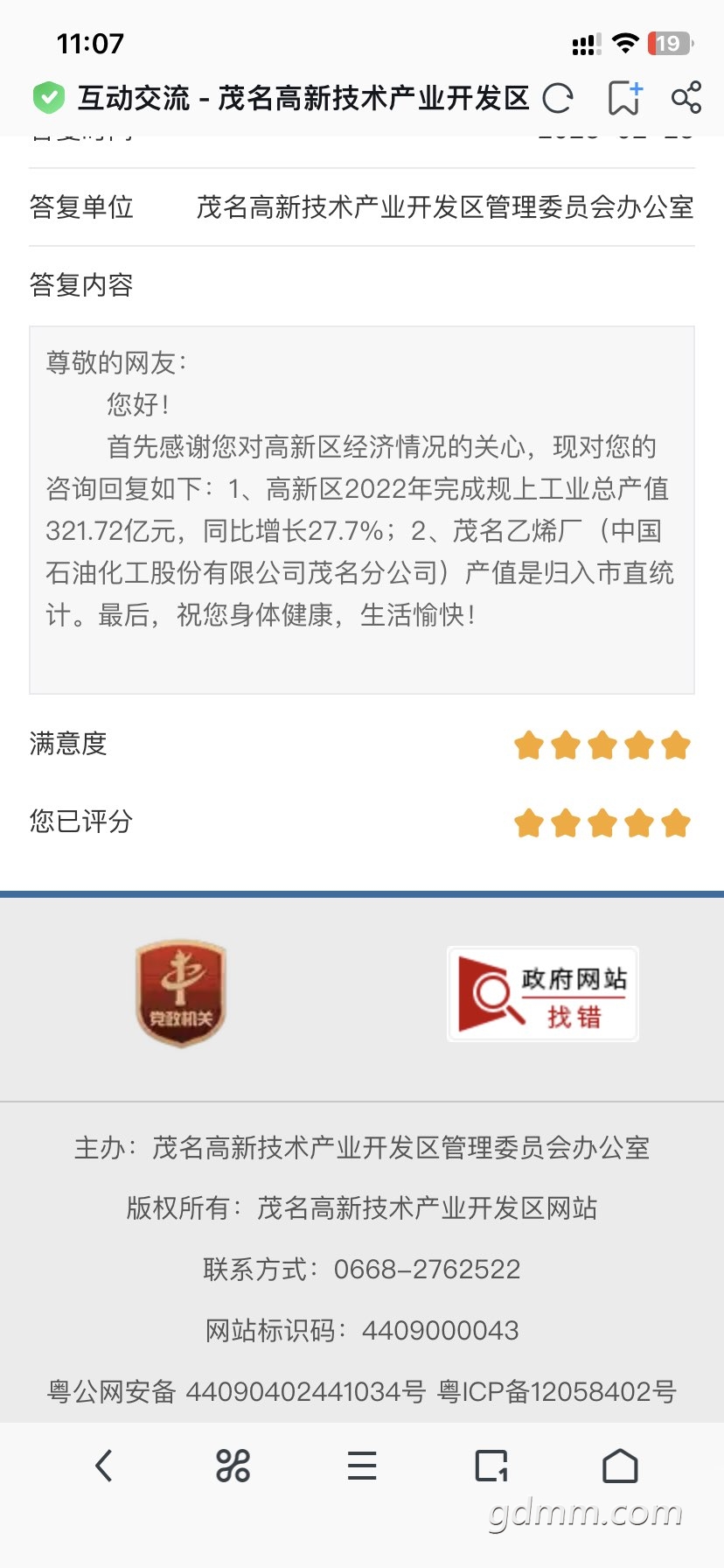Open the browser menu with three lines
724x1568 pixels.
pos(362,1466)
